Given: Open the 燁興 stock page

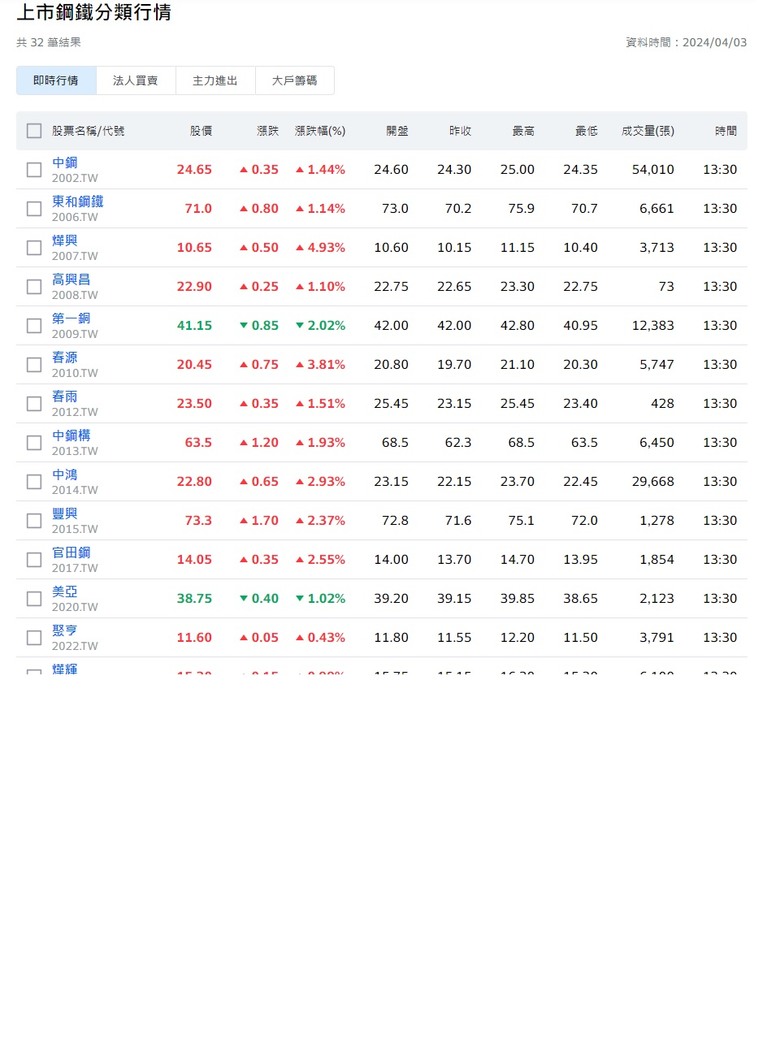Looking at the screenshot, I should [65, 241].
